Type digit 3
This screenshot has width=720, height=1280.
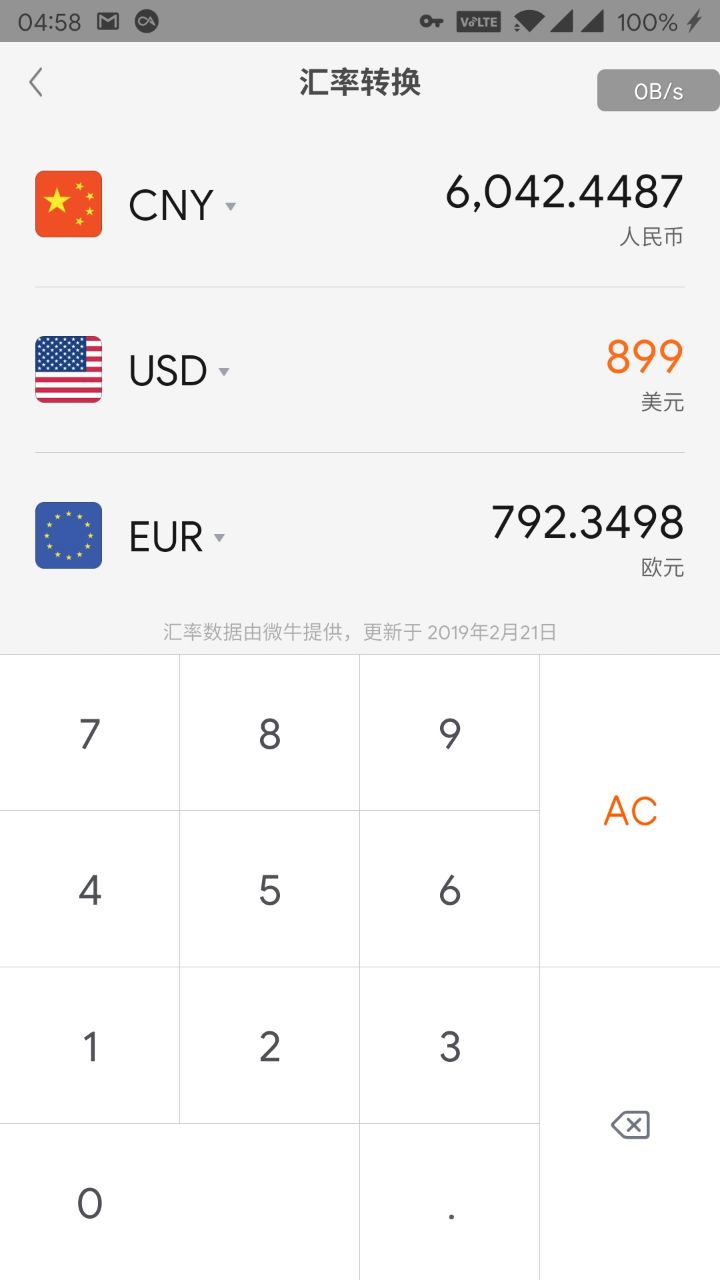click(450, 1046)
